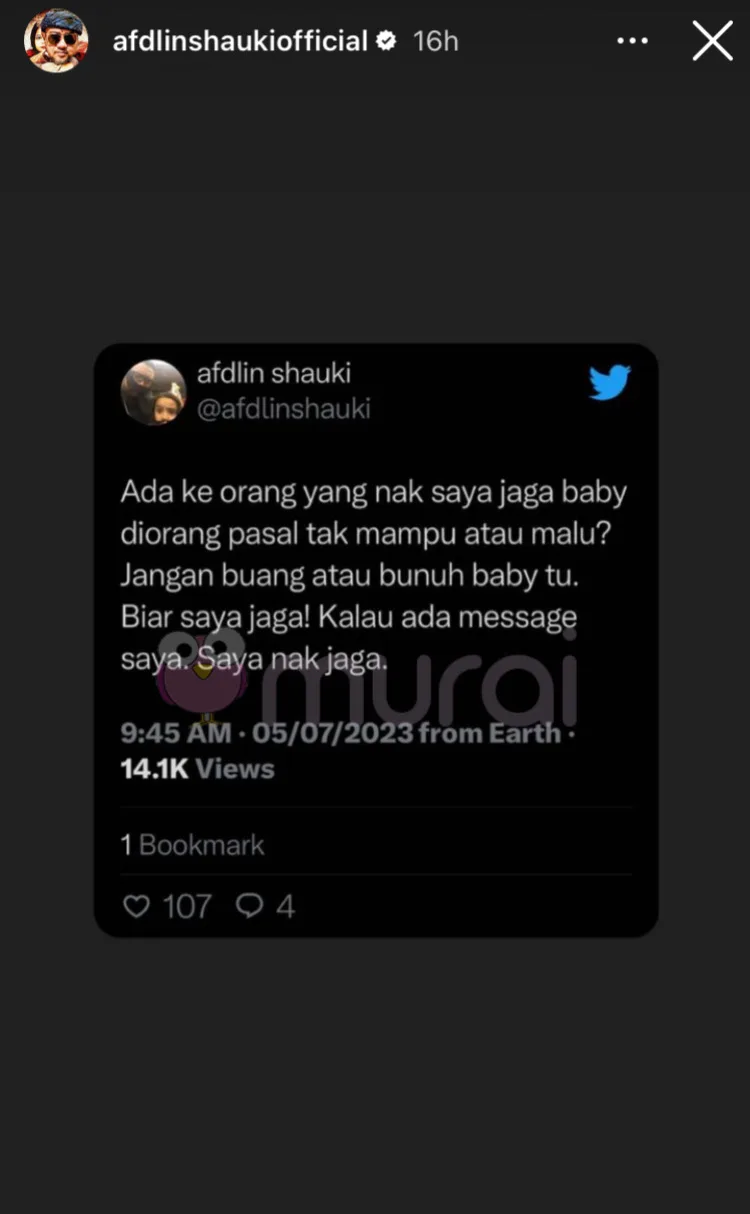Close the story viewer
Image resolution: width=750 pixels, height=1214 pixels.
coord(712,41)
